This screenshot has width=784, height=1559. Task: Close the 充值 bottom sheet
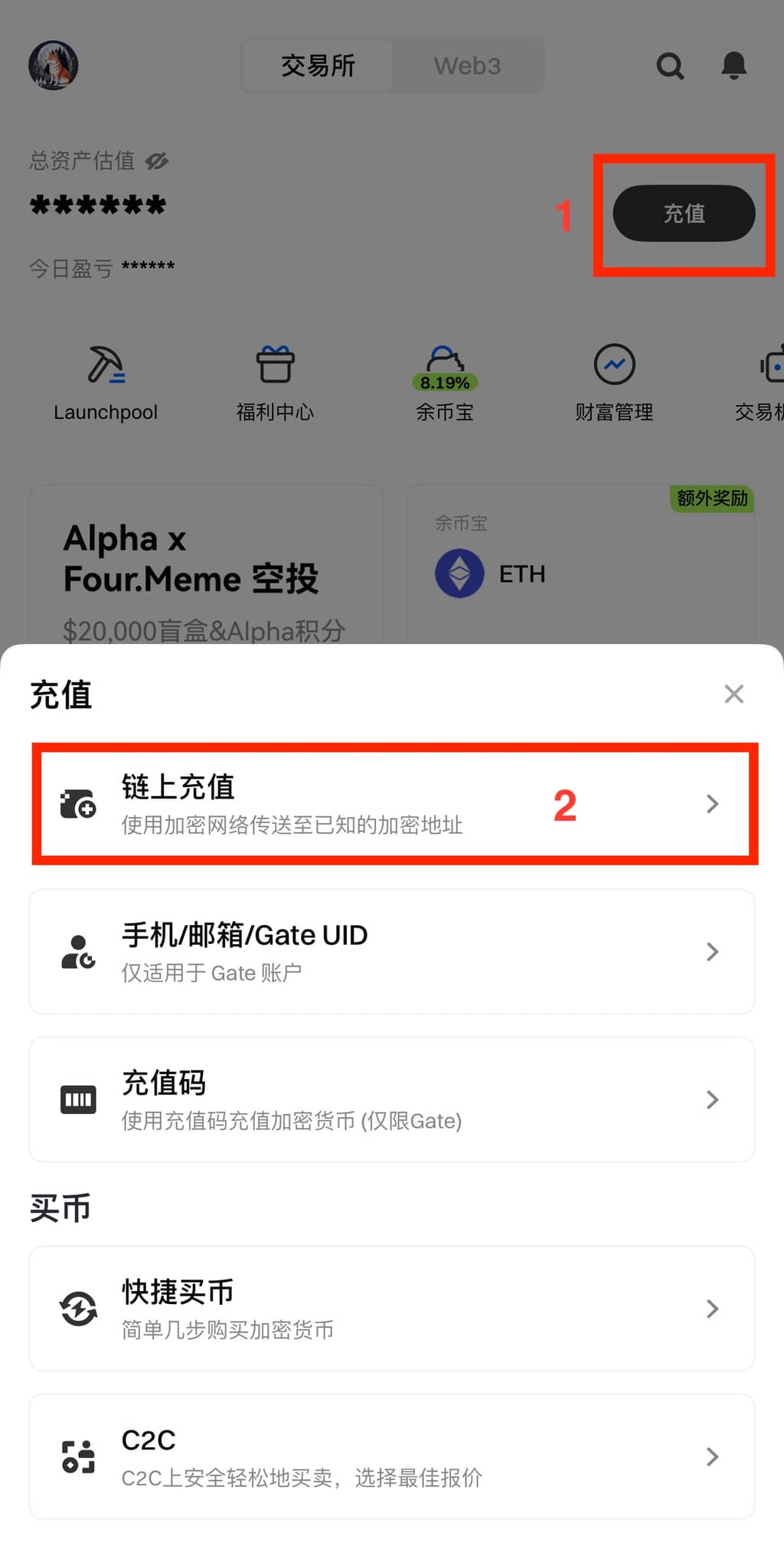tap(733, 695)
